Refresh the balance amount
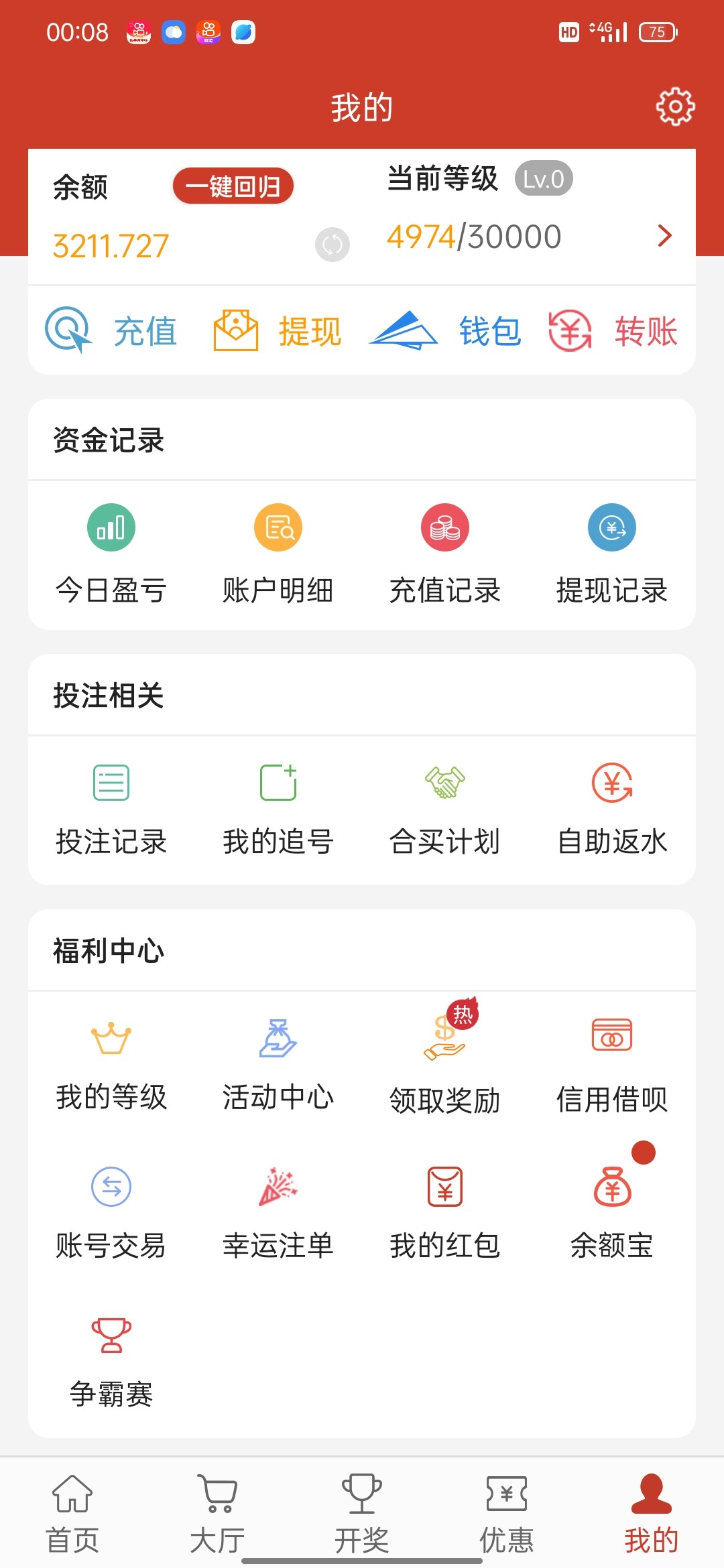Image resolution: width=724 pixels, height=1568 pixels. (333, 245)
